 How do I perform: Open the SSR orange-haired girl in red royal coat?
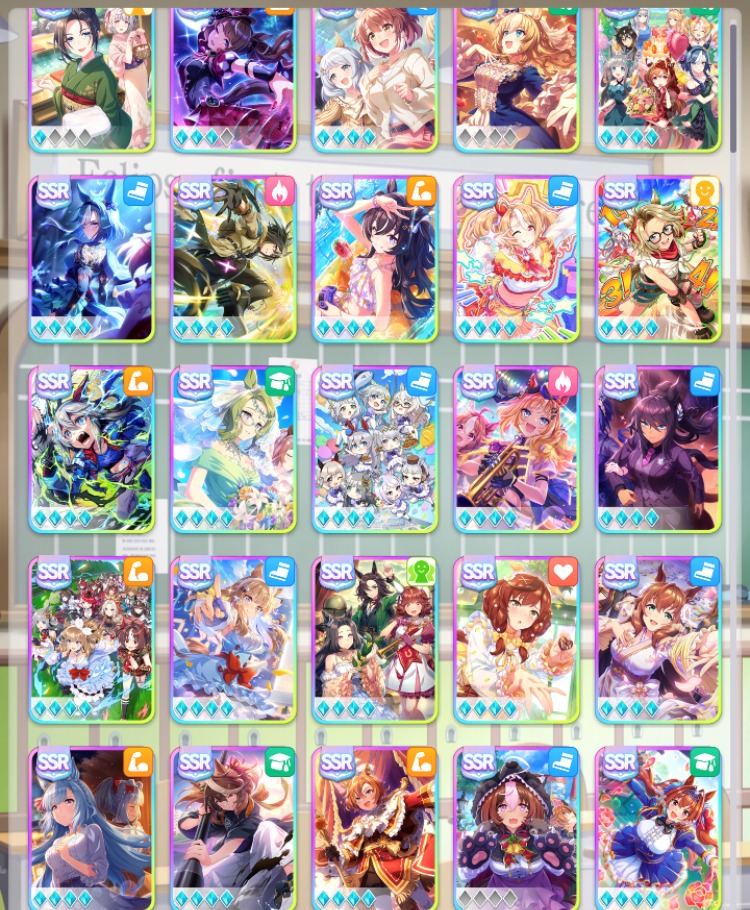pyautogui.click(x=374, y=830)
